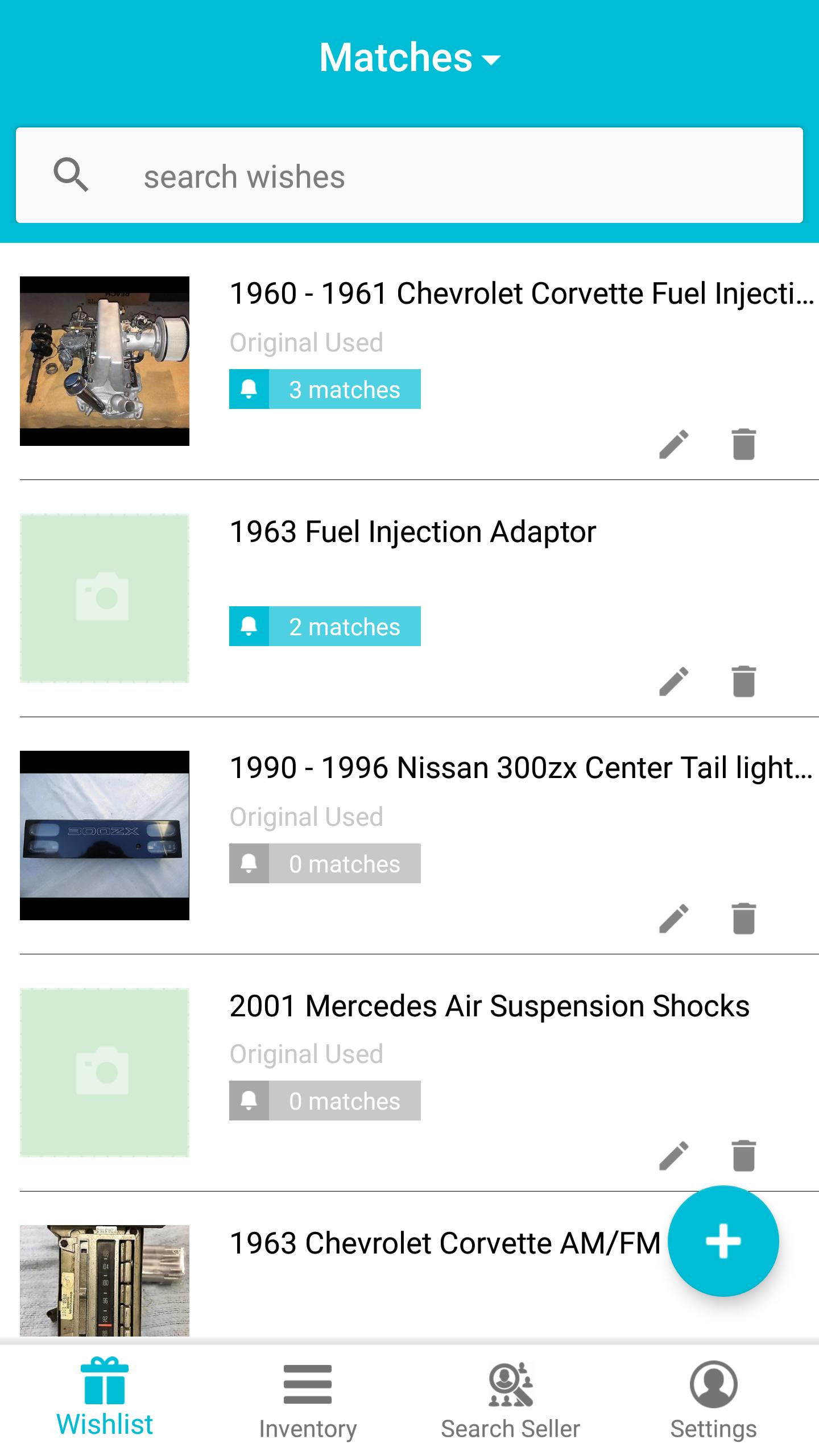This screenshot has width=819, height=1456.
Task: View 2 matches for Fuel Injection Adaptor
Action: point(325,627)
